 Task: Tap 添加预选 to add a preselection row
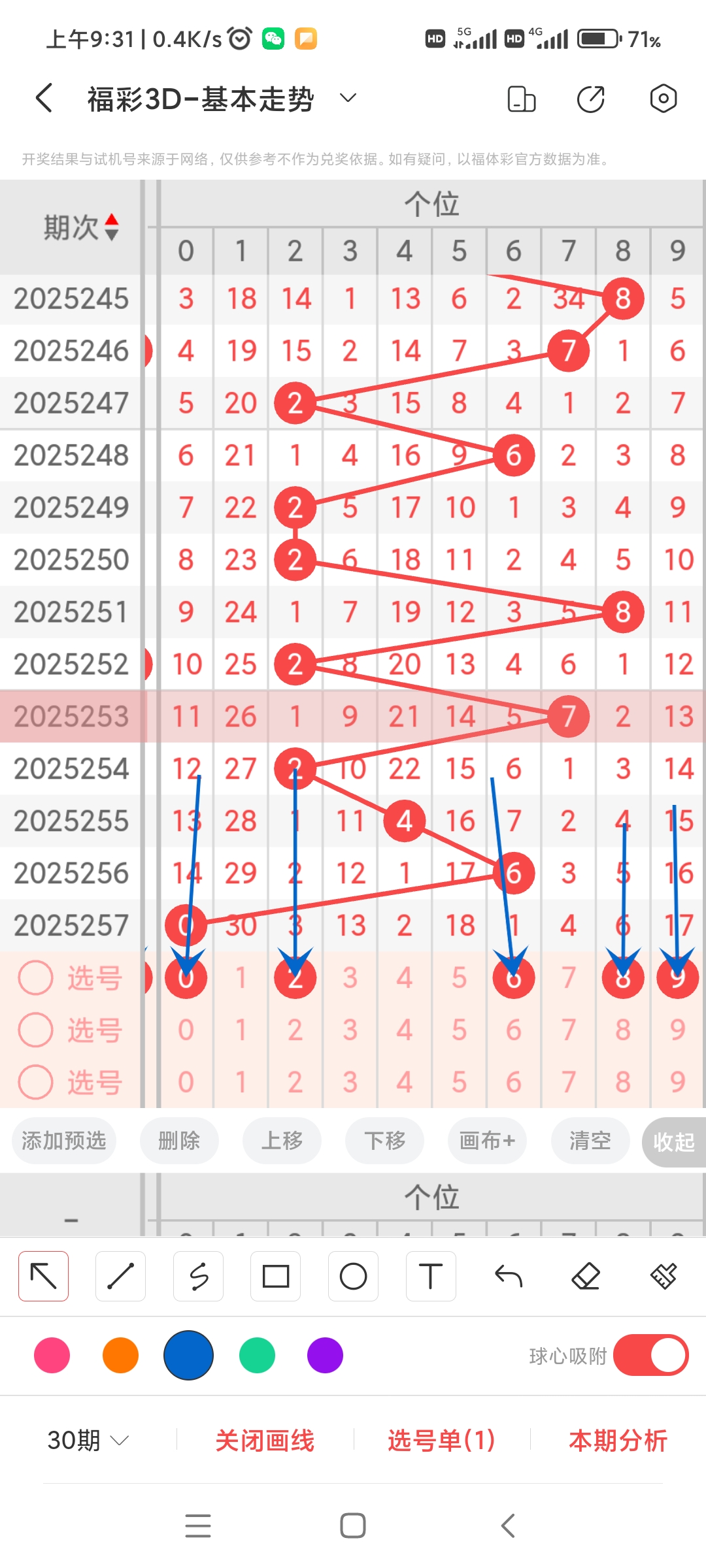tap(63, 1141)
